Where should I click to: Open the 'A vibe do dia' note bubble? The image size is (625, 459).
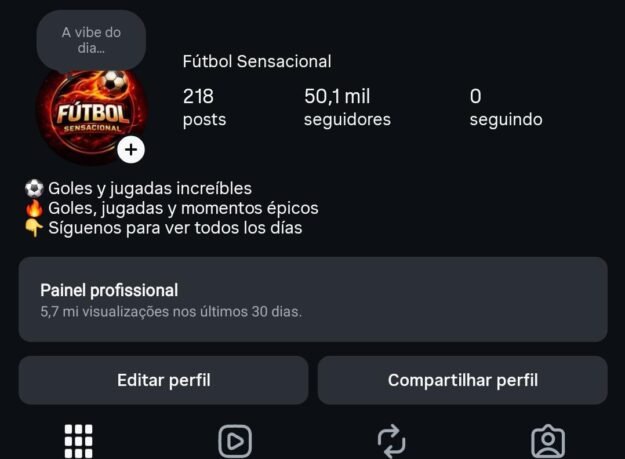click(91, 40)
